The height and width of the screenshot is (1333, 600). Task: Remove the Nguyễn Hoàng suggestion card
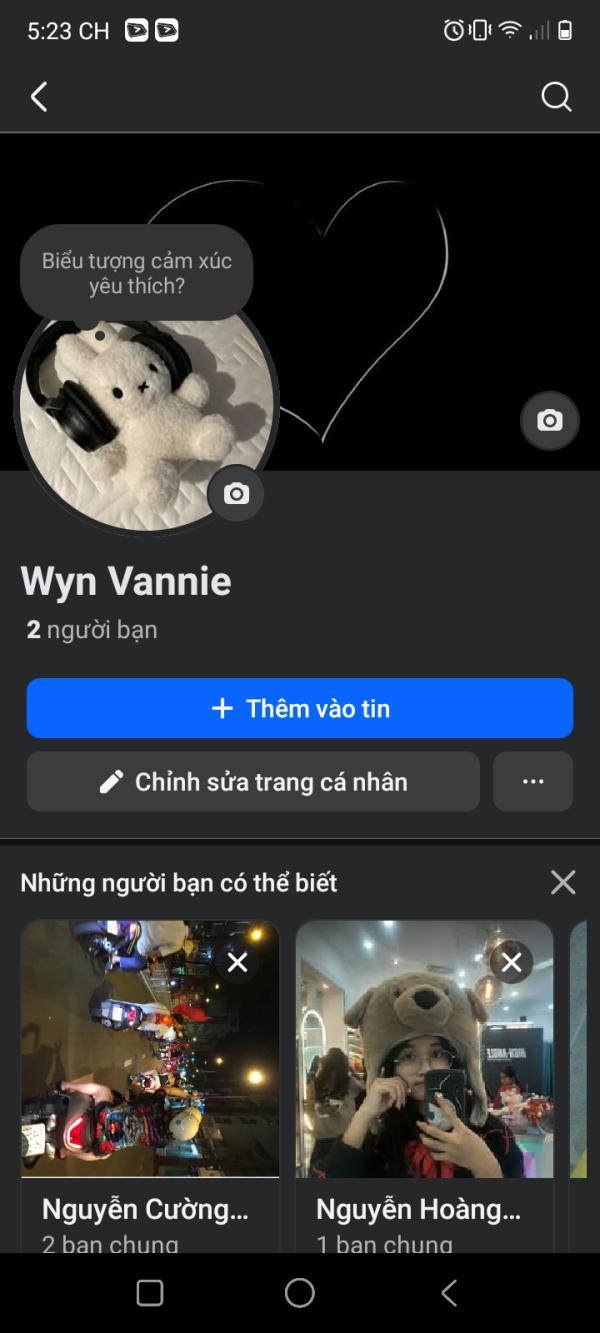click(x=512, y=963)
